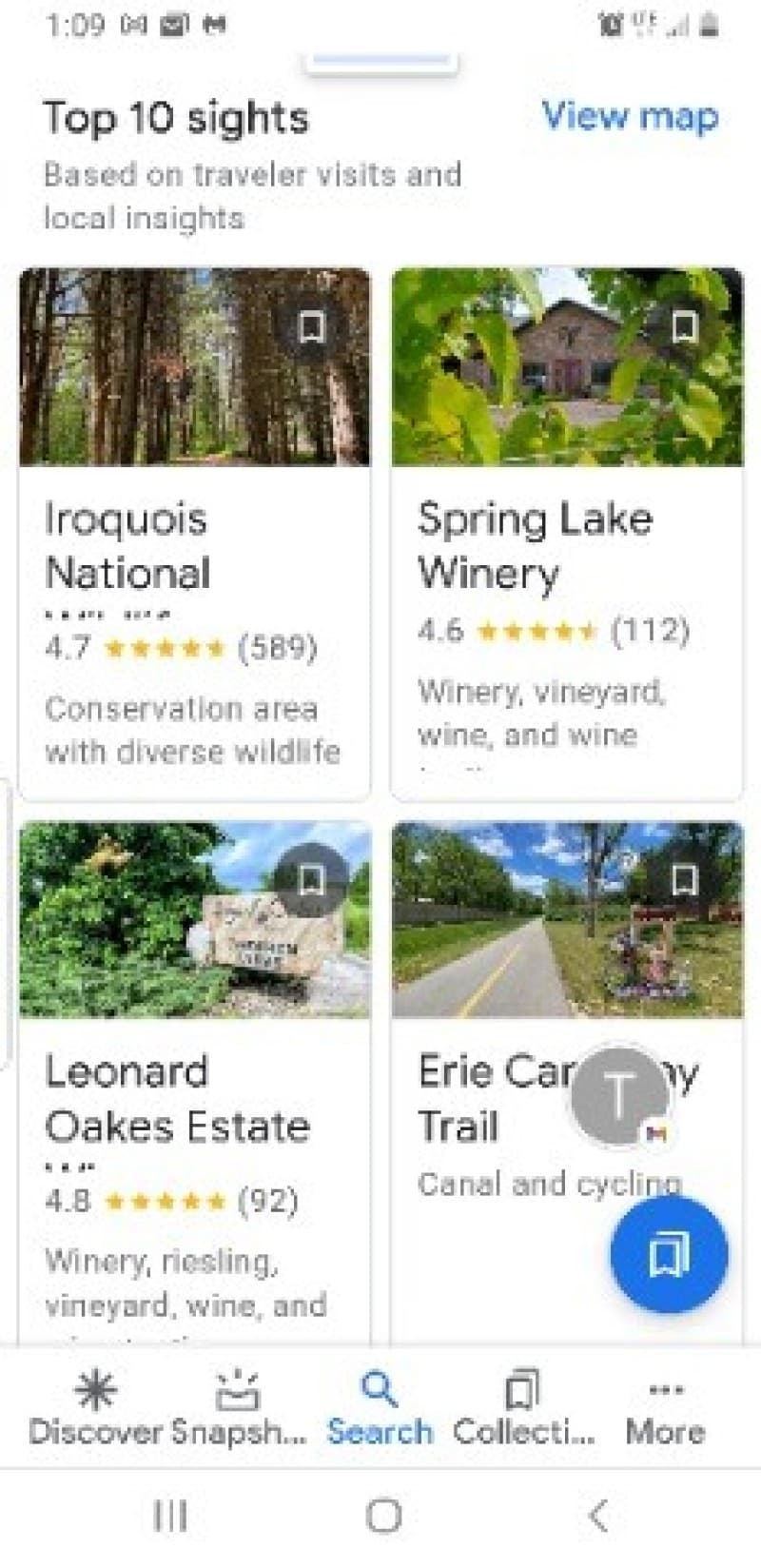The image size is (761, 1568).
Task: Go to the Snapshot tab
Action: 238,1409
